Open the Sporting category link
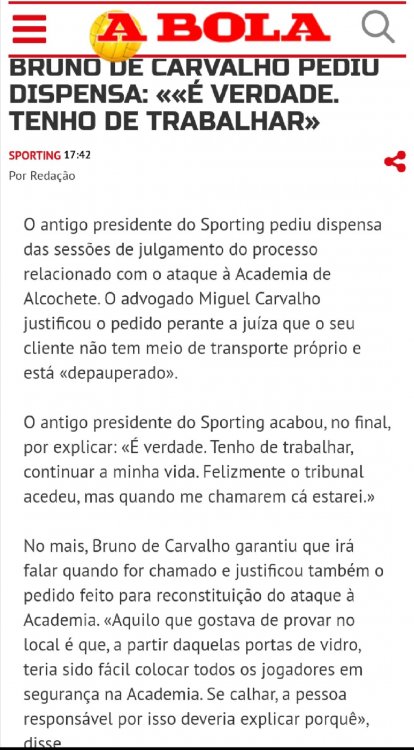The height and width of the screenshot is (750, 414). click(x=35, y=155)
